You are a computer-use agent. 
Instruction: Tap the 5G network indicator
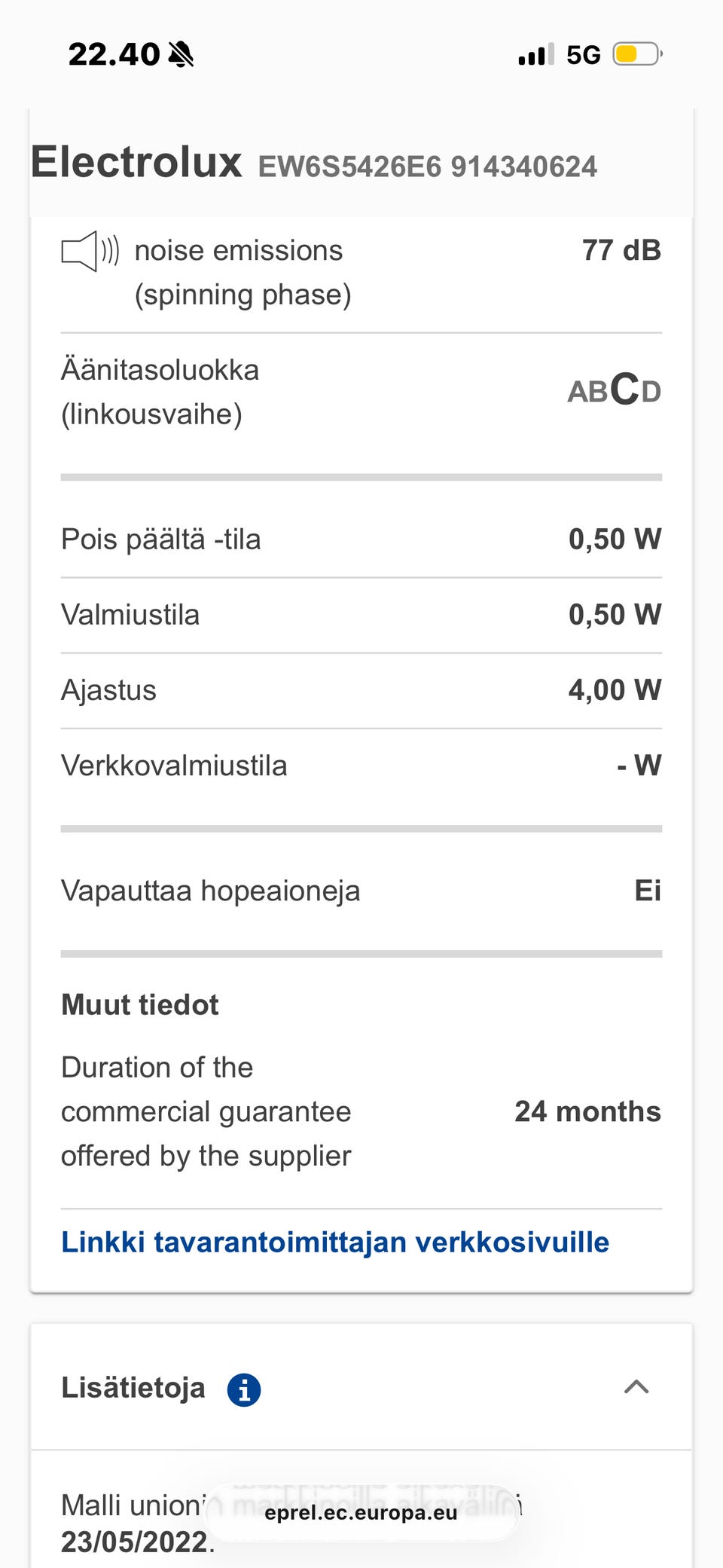pyautogui.click(x=584, y=53)
